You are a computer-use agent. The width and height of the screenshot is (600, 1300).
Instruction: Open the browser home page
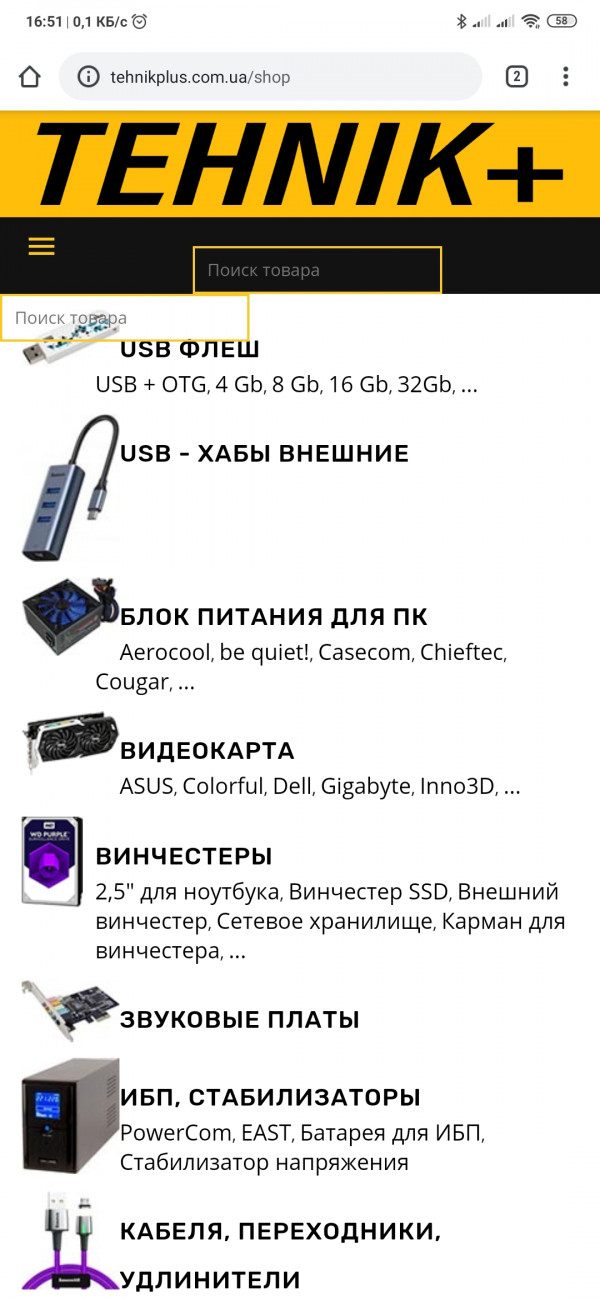pyautogui.click(x=30, y=77)
